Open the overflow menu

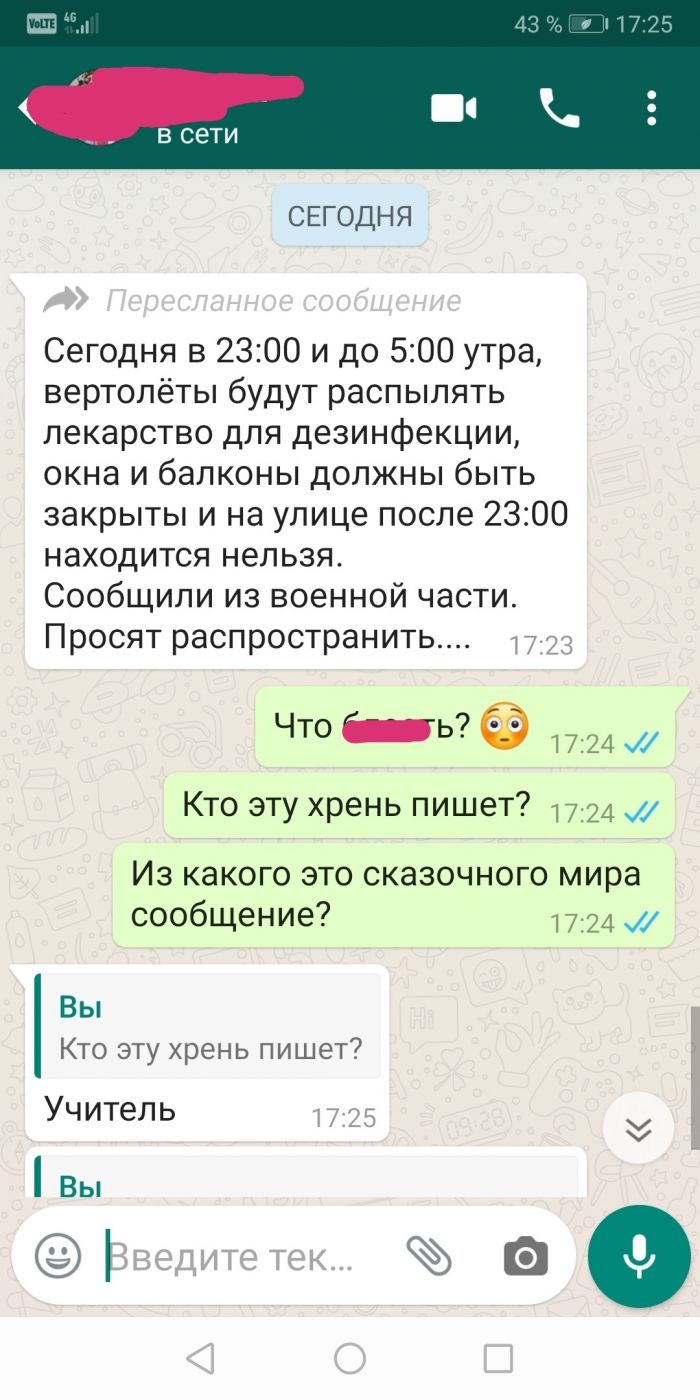click(x=651, y=108)
